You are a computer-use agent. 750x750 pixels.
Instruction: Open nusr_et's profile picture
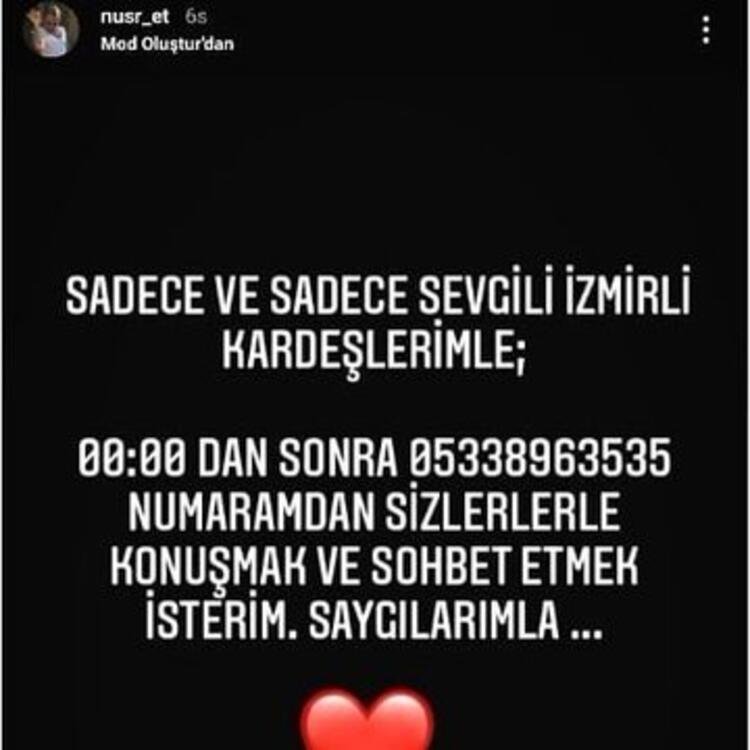[x=51, y=30]
